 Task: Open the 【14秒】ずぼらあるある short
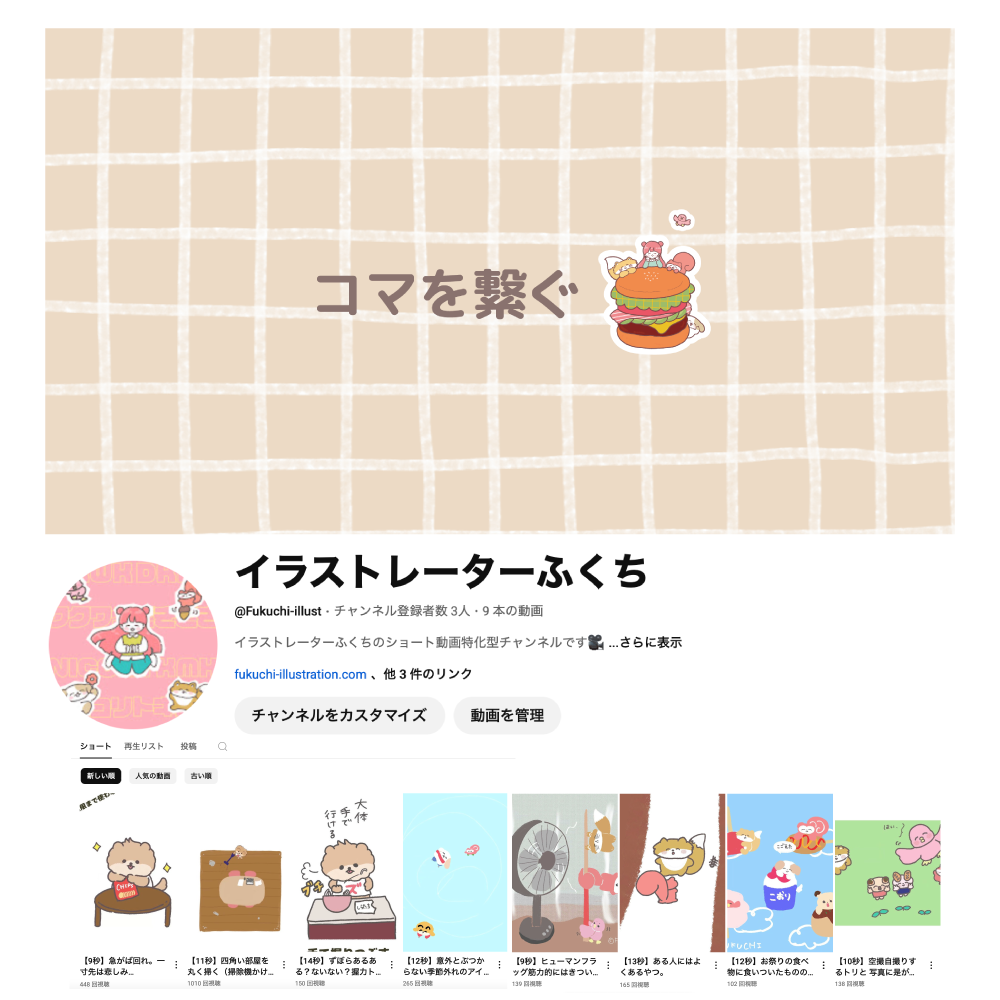pos(348,872)
